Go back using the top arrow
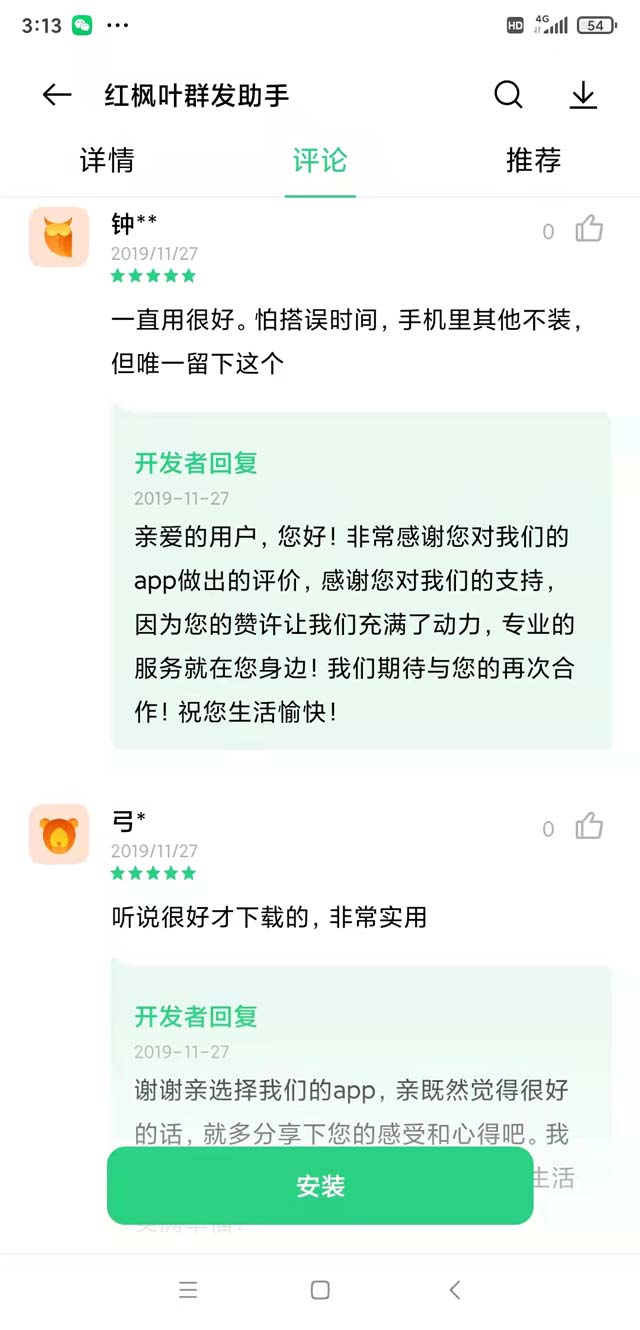 tap(57, 95)
